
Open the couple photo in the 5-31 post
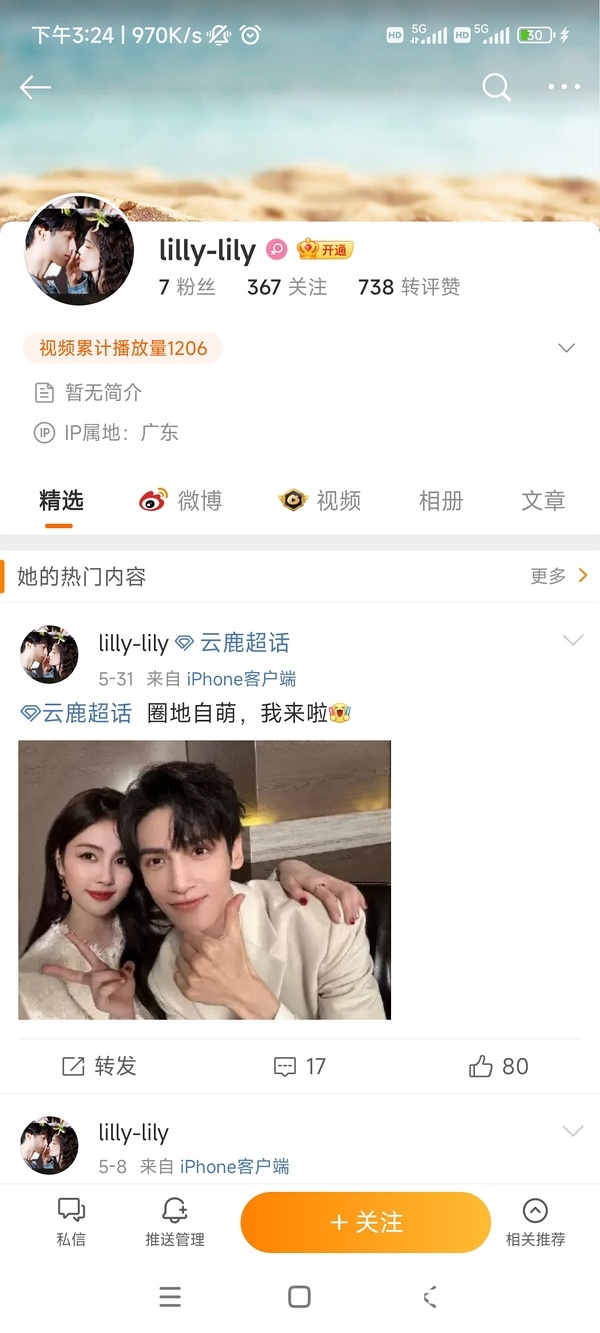tap(204, 879)
